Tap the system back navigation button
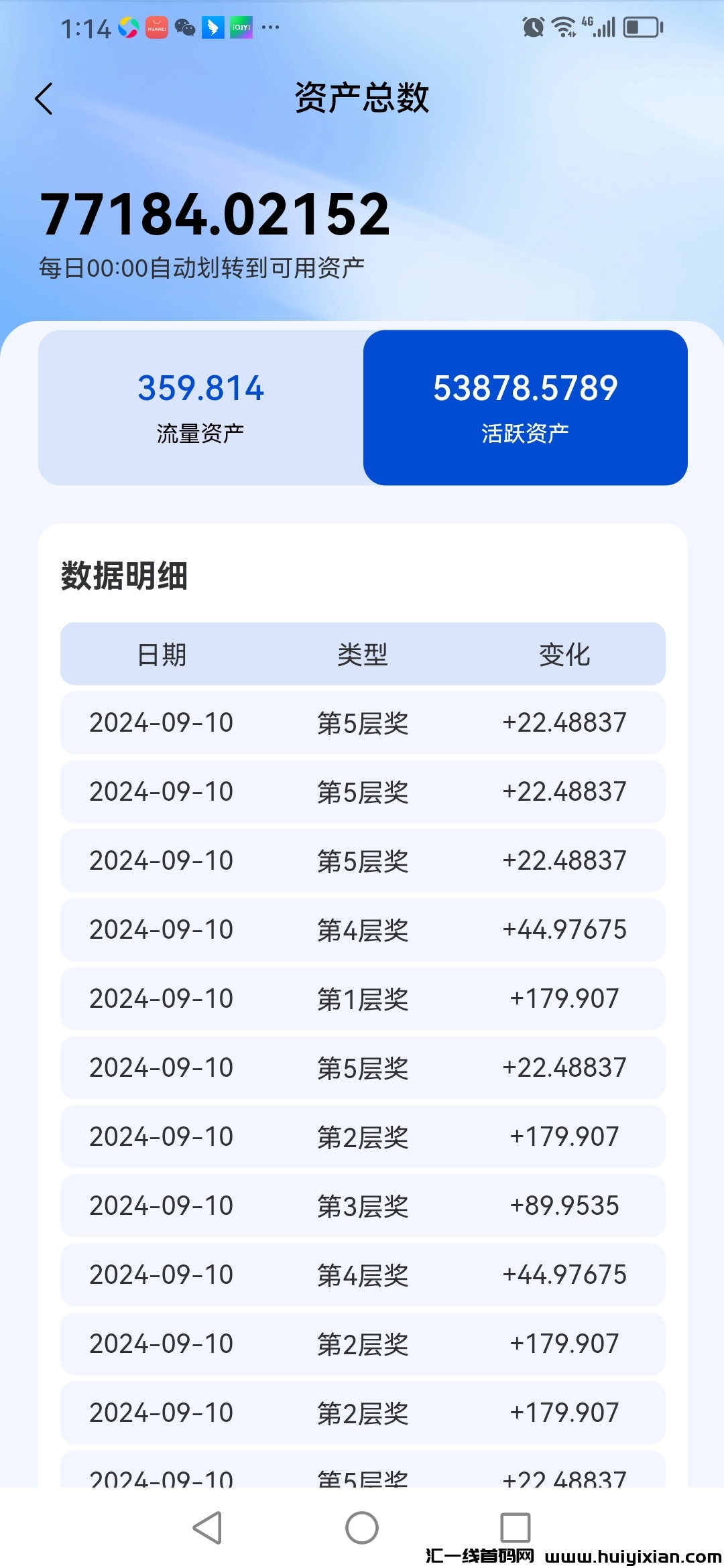This screenshot has height=1568, width=724. pos(207,1528)
